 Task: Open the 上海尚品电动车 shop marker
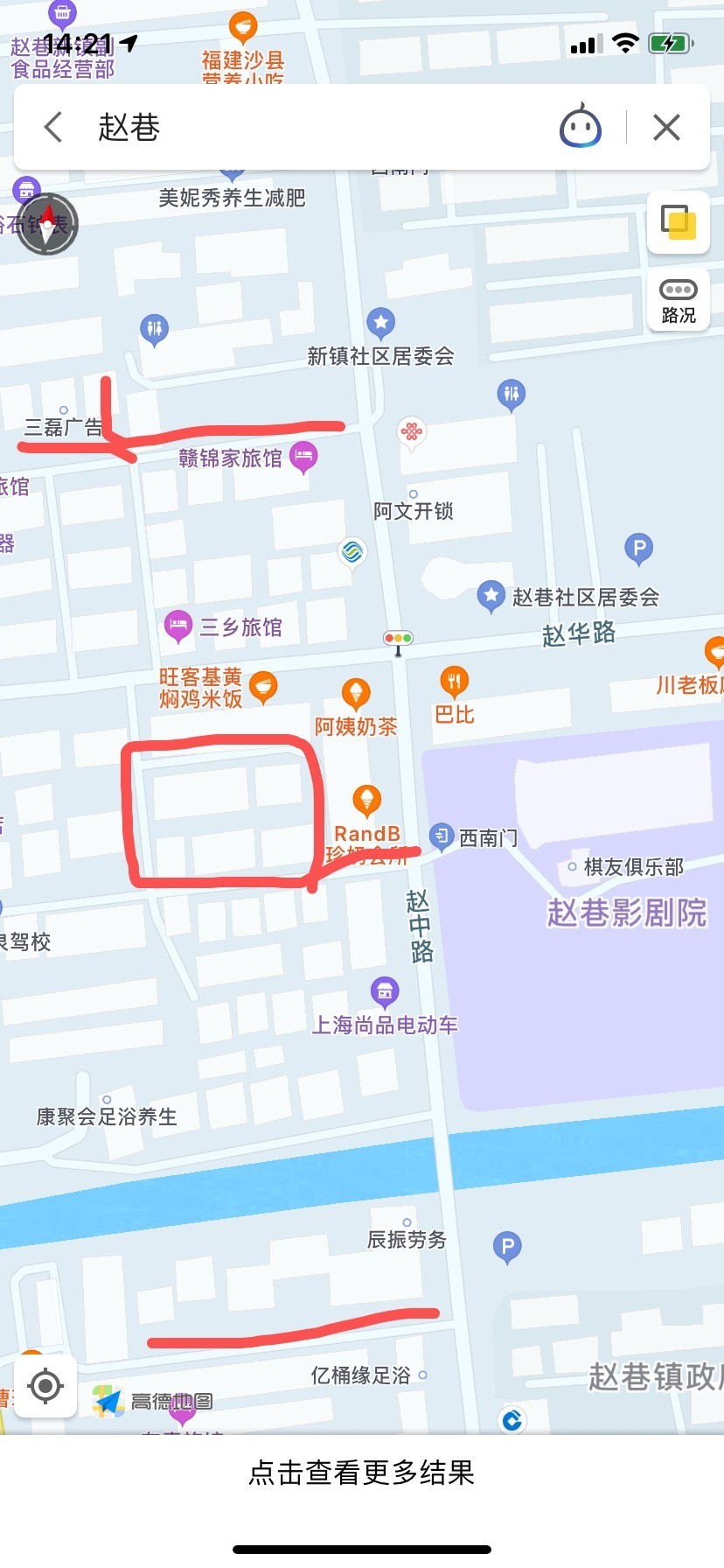385,991
